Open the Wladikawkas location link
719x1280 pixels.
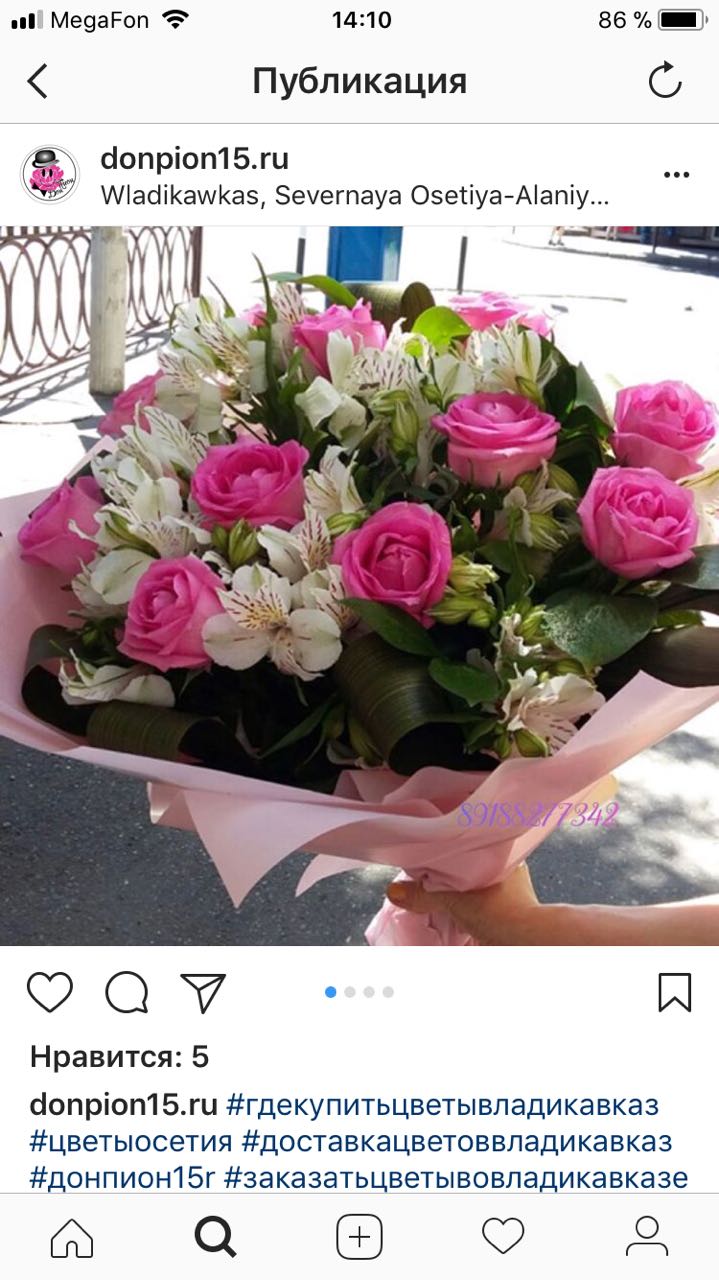(355, 195)
